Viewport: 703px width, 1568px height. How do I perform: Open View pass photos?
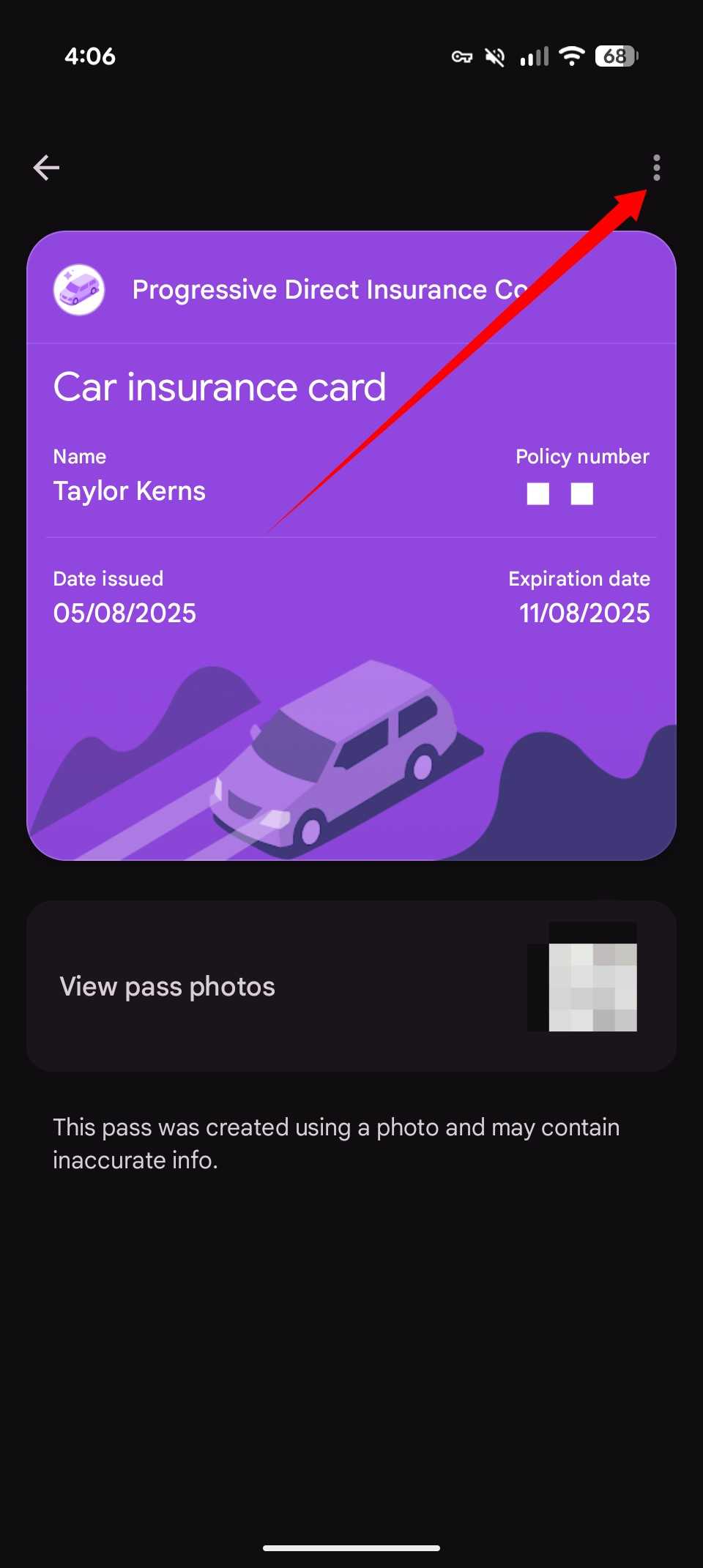[167, 985]
